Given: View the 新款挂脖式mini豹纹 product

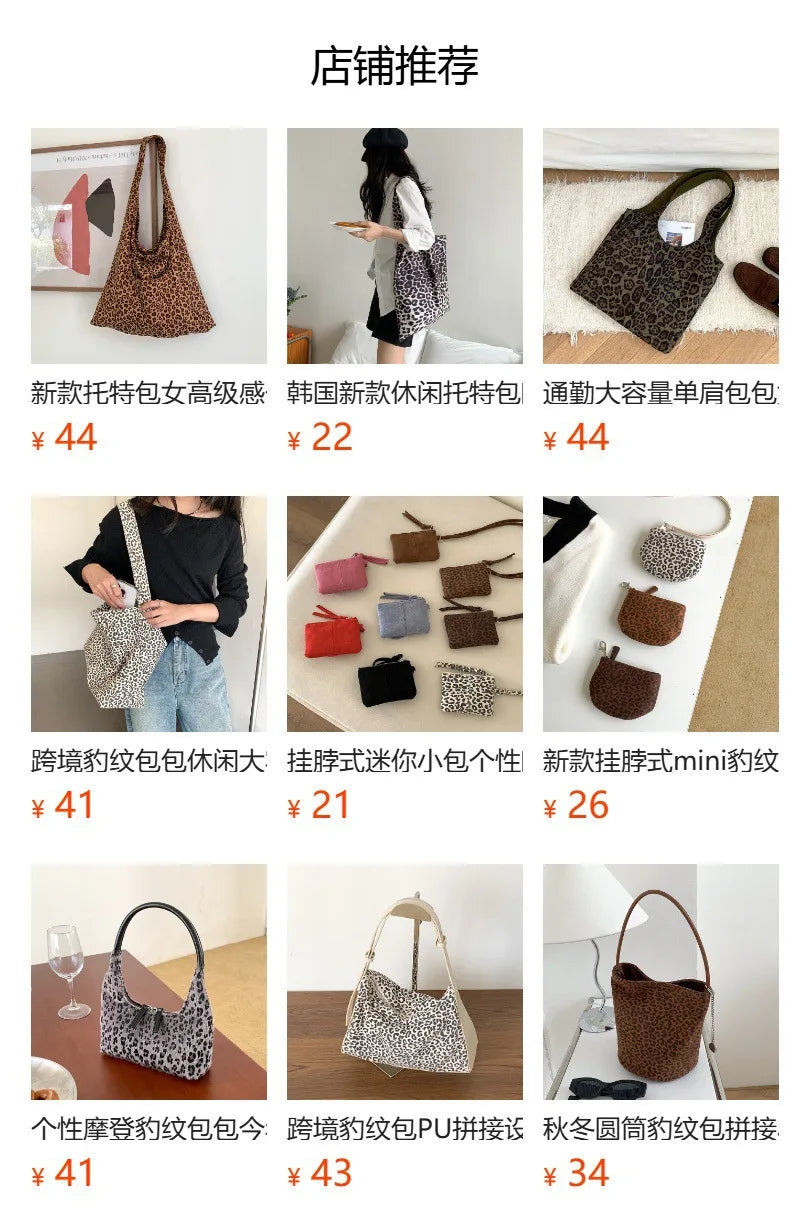Looking at the screenshot, I should tap(660, 614).
